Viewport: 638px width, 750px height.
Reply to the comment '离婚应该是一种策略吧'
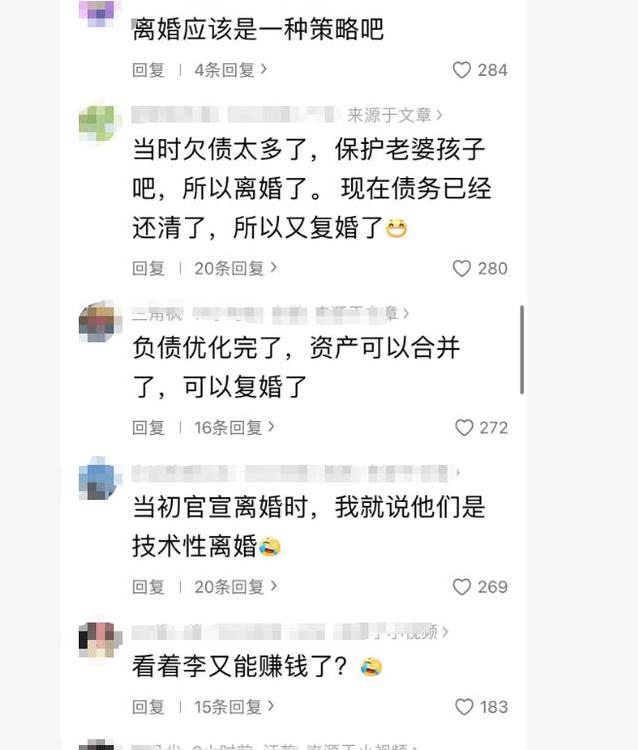148,70
